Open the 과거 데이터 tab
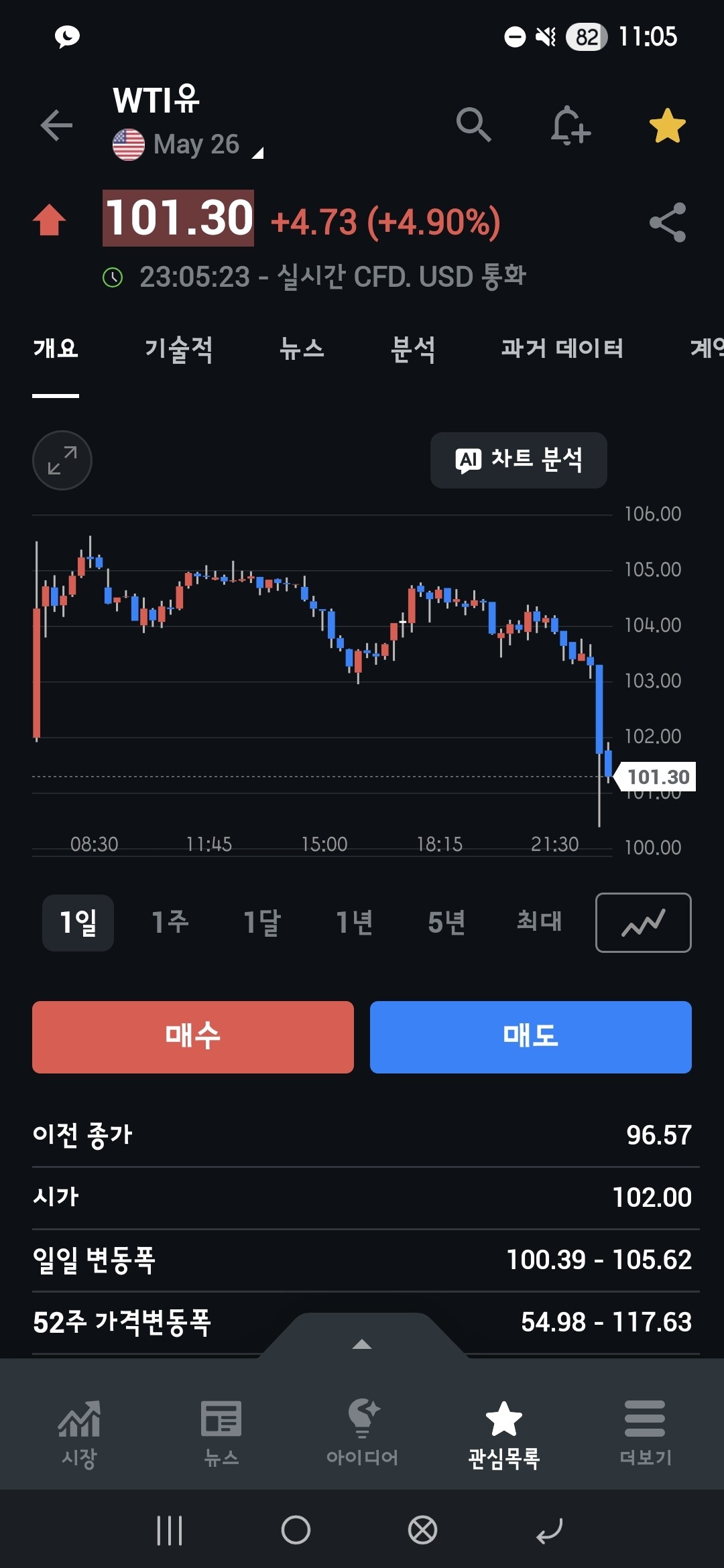724x1568 pixels. pos(562,348)
